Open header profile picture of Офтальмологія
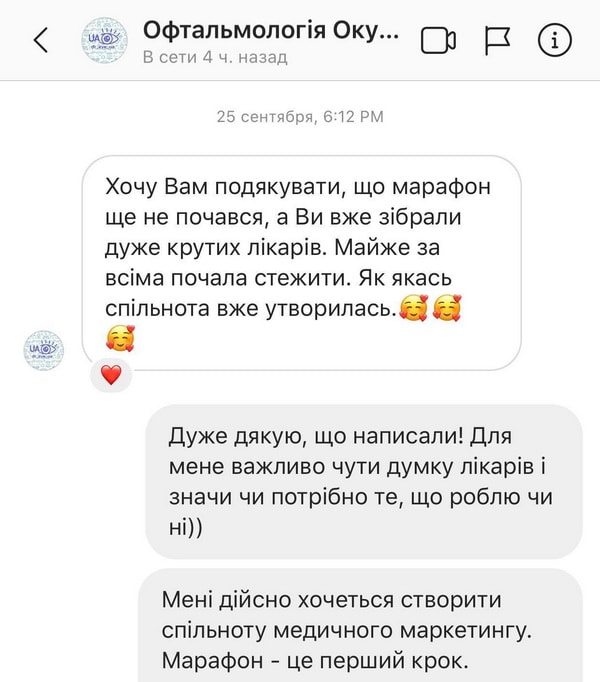The width and height of the screenshot is (600, 682). click(x=103, y=41)
